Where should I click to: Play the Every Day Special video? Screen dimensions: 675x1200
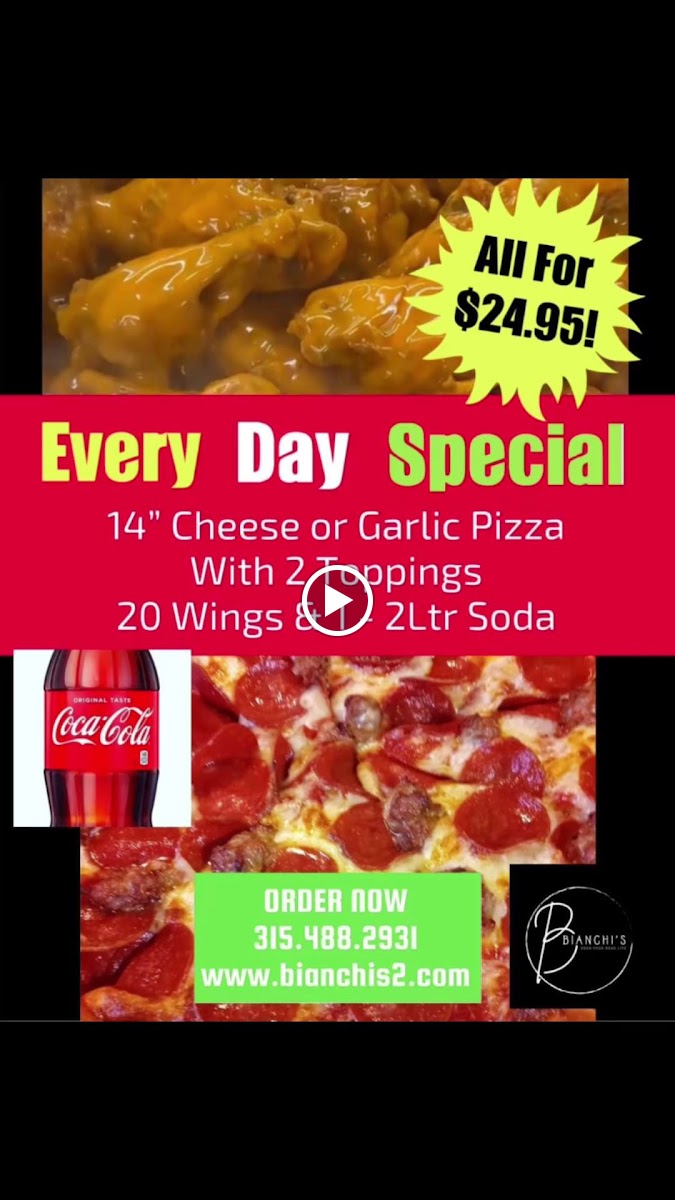pos(337,600)
